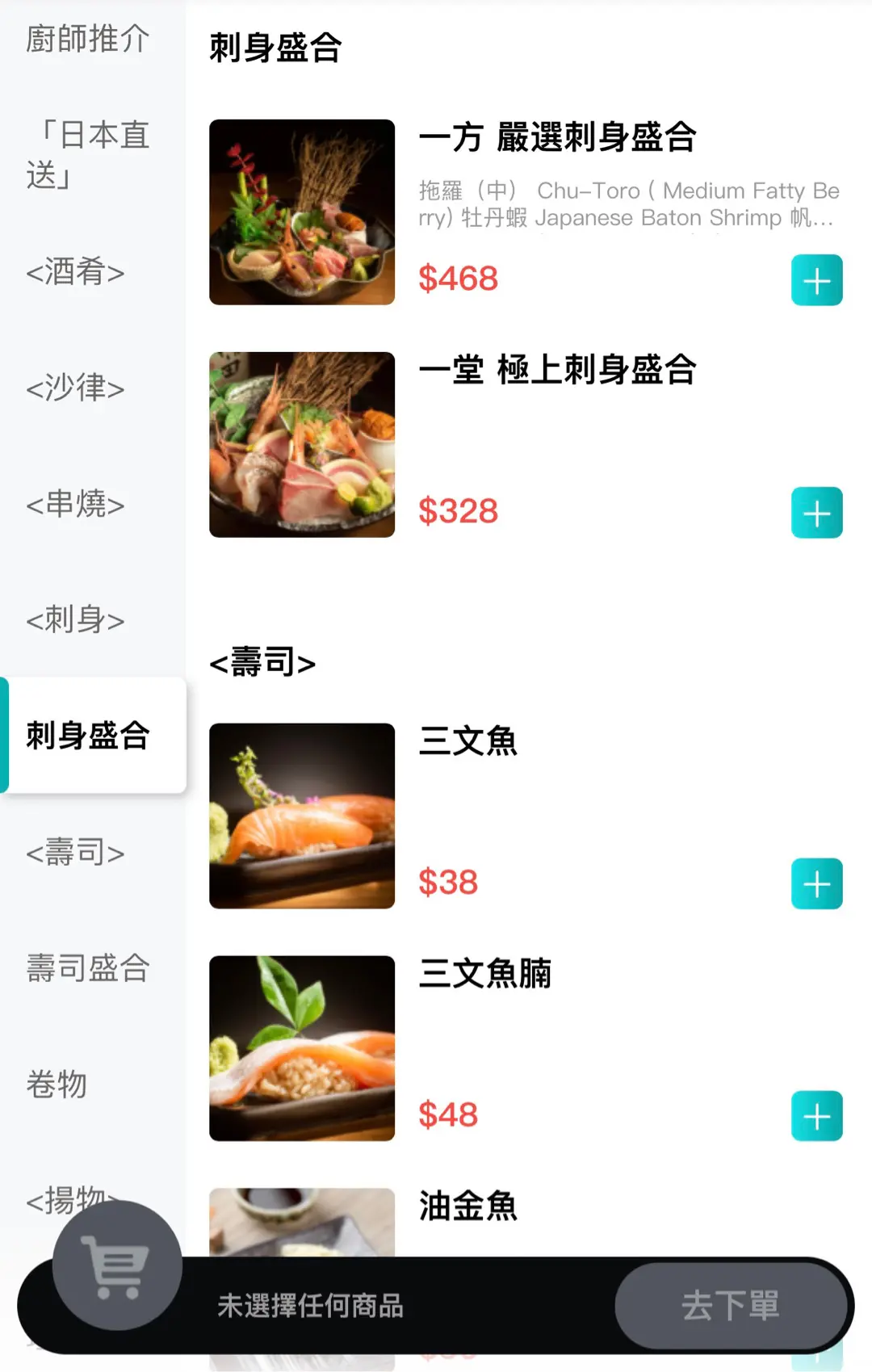Switch to the 廚師推介 category
The image size is (872, 1372).
[x=87, y=39]
